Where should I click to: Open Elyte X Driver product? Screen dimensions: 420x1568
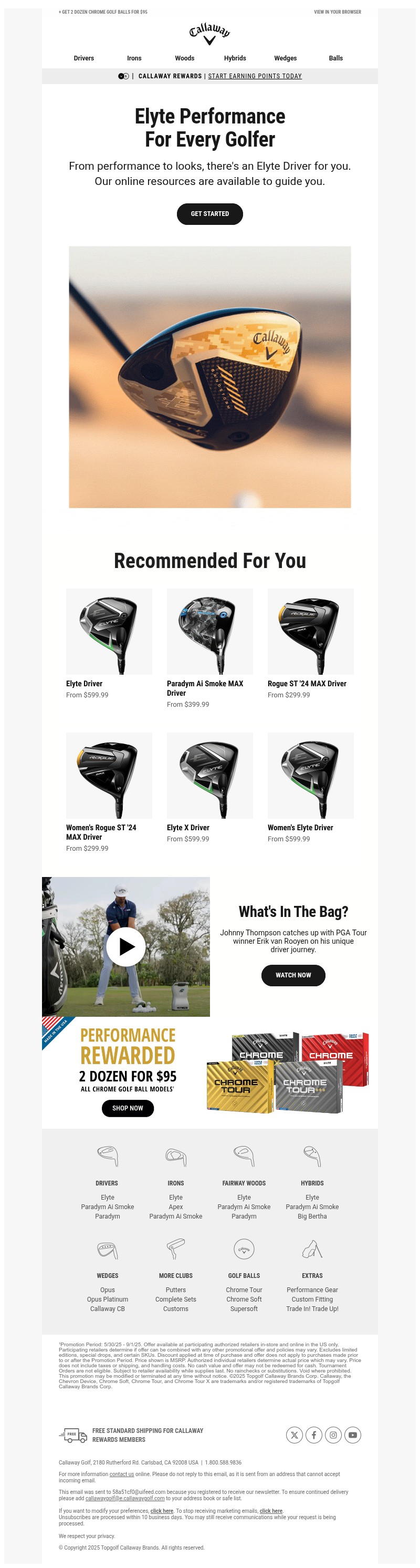tap(209, 776)
